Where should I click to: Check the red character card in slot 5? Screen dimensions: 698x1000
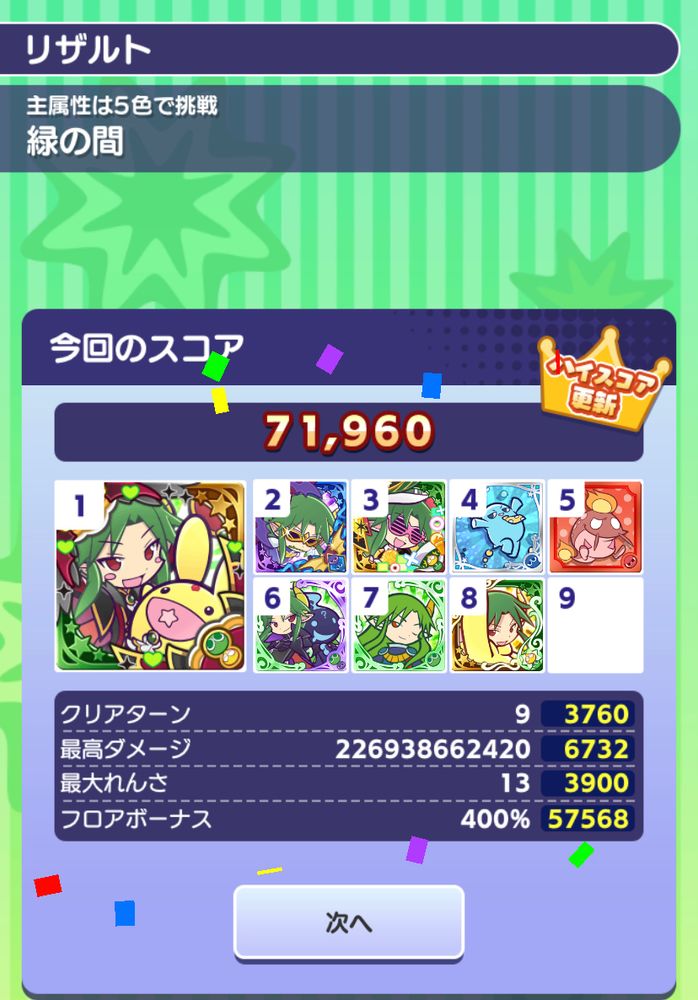coord(594,527)
